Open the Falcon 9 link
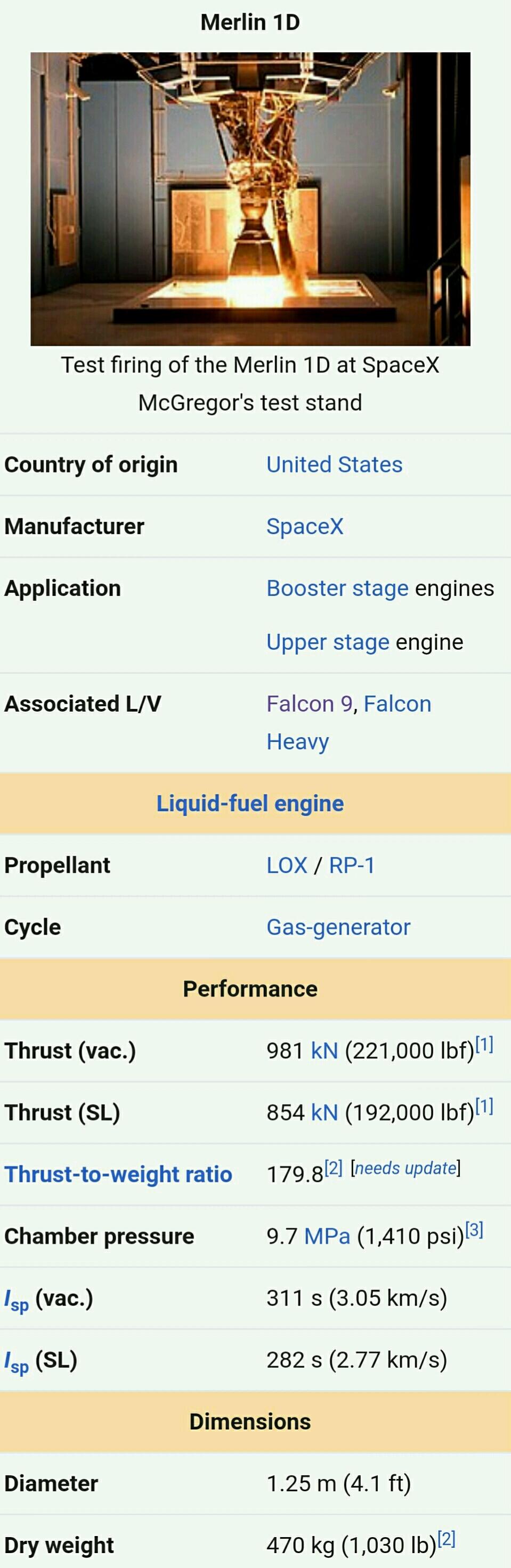Viewport: 511px width, 1568px height. point(310,704)
